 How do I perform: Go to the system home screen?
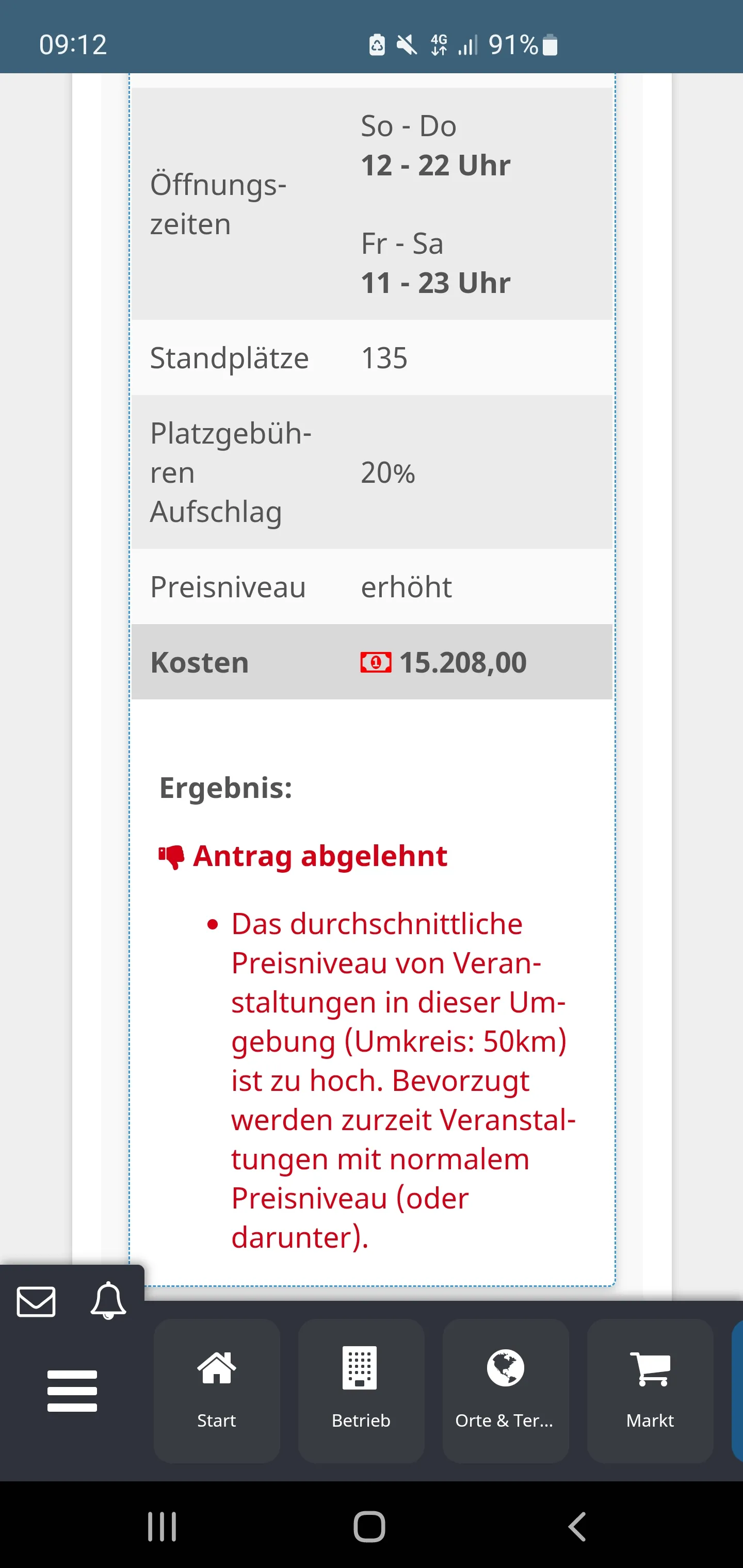tap(369, 1527)
